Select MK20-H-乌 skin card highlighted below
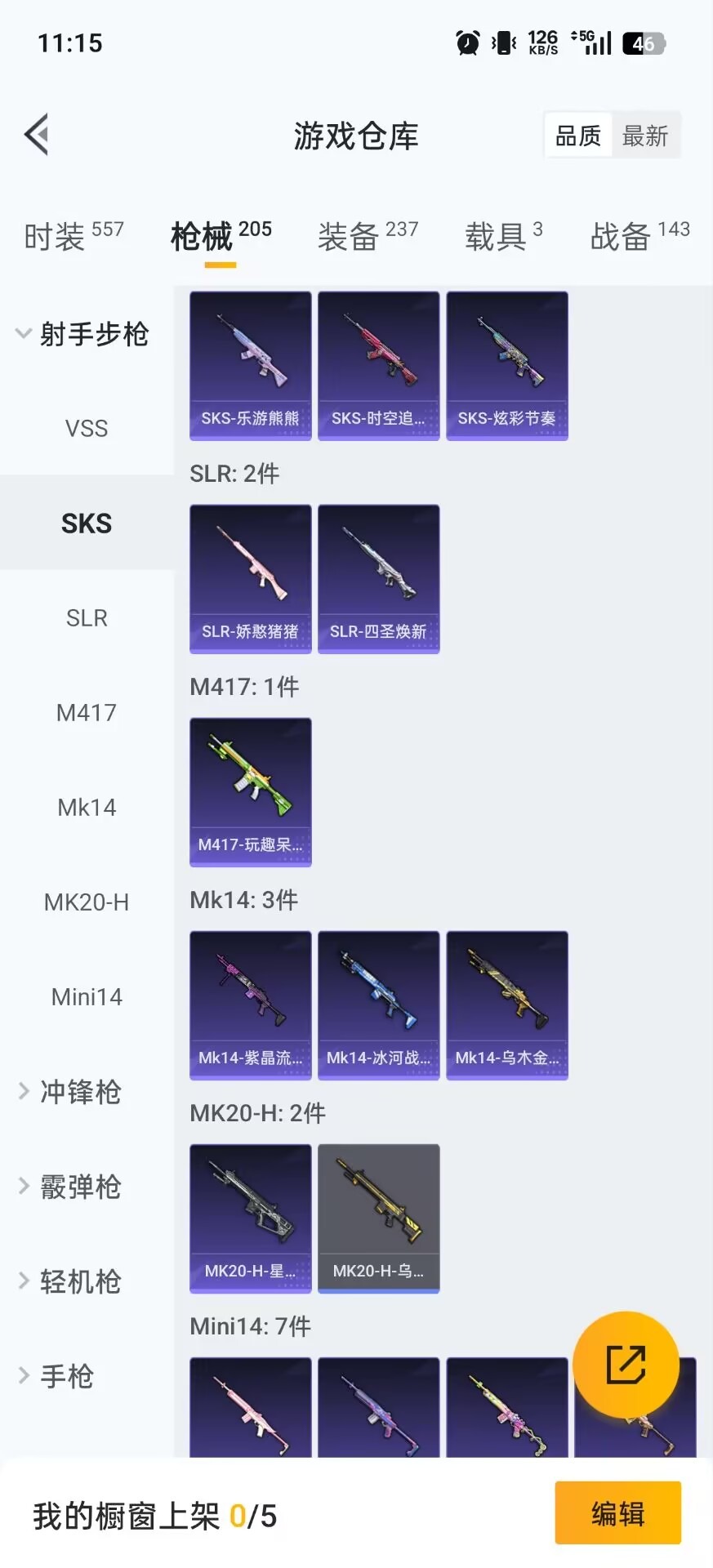713x1568 pixels. [378, 1218]
